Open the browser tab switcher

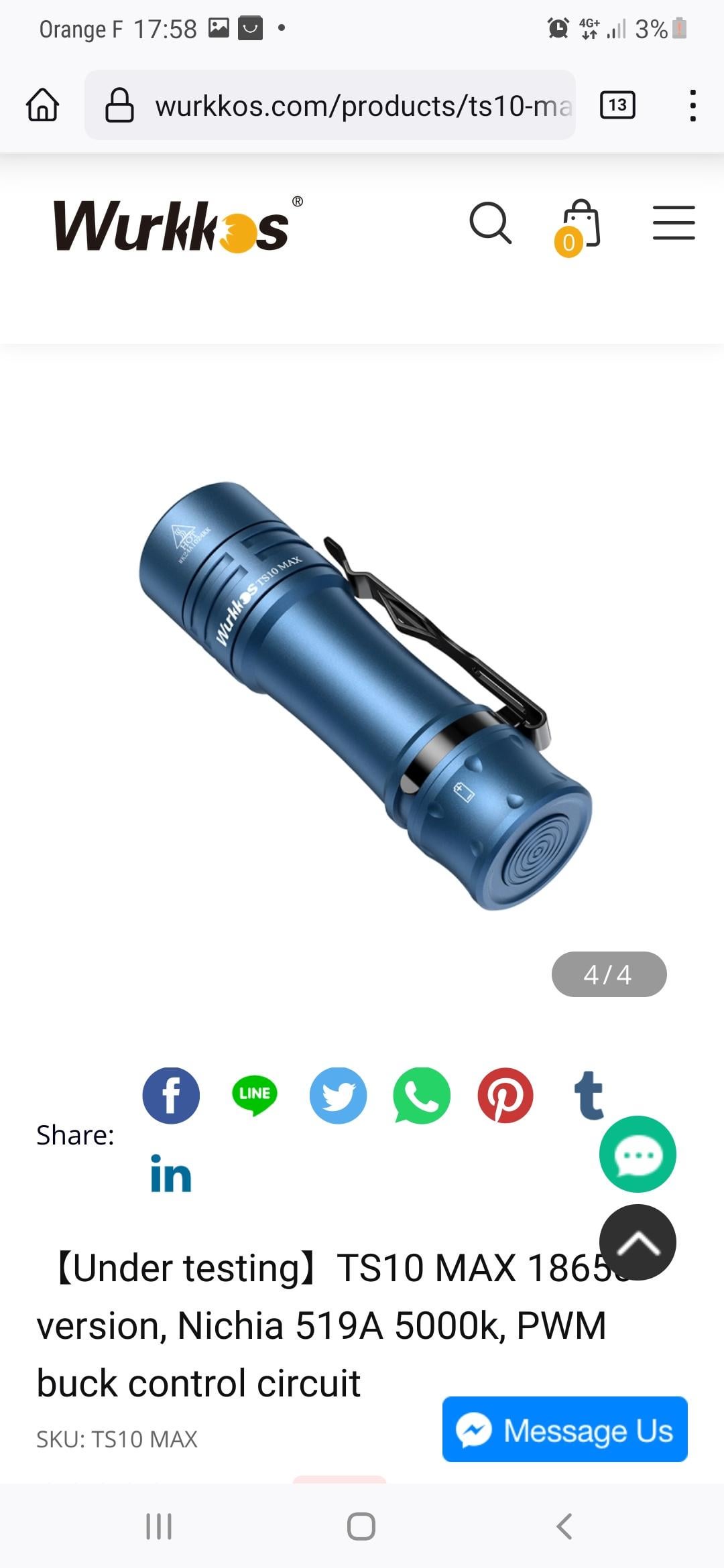(617, 105)
